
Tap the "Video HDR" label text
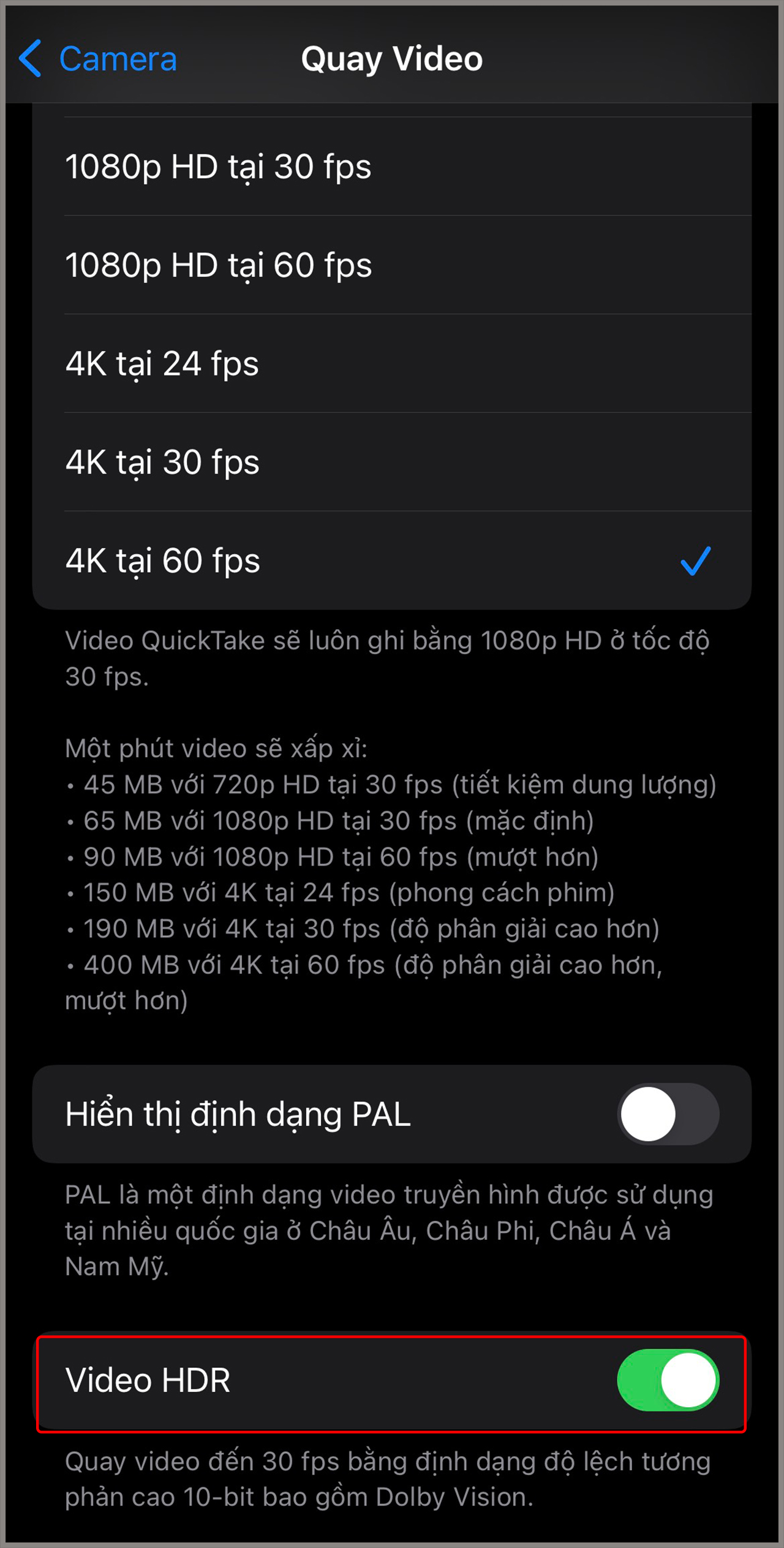[149, 1380]
